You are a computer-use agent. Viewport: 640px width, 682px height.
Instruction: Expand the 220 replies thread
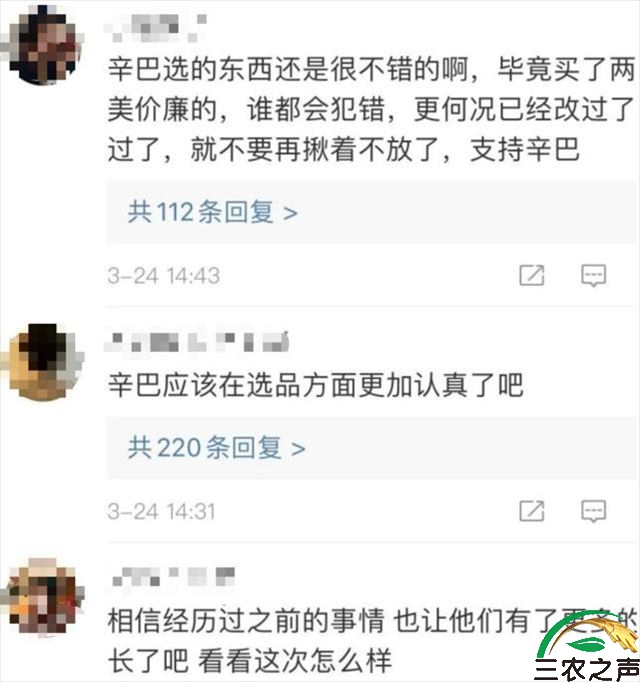(216, 448)
